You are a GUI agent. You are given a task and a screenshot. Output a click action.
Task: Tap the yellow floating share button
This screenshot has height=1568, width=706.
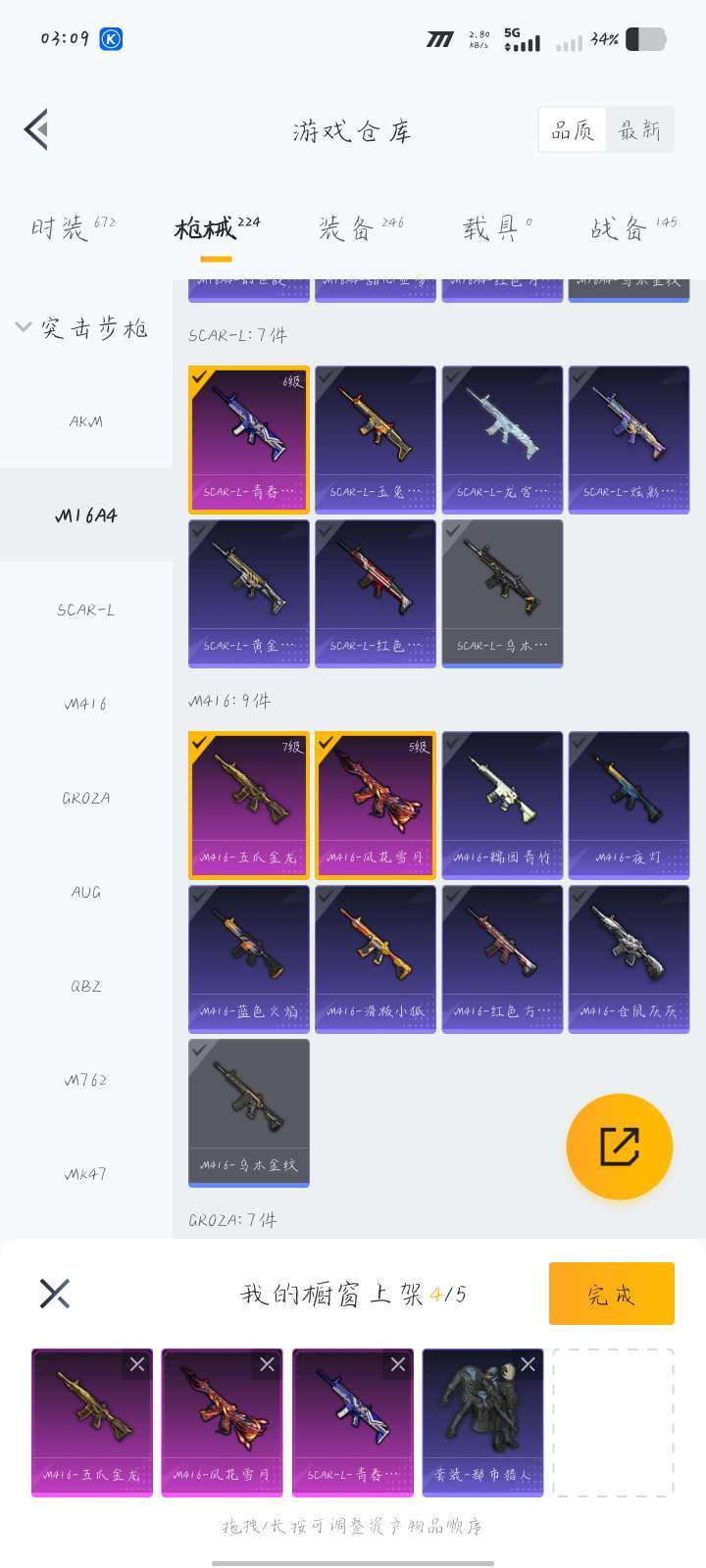click(x=620, y=1147)
